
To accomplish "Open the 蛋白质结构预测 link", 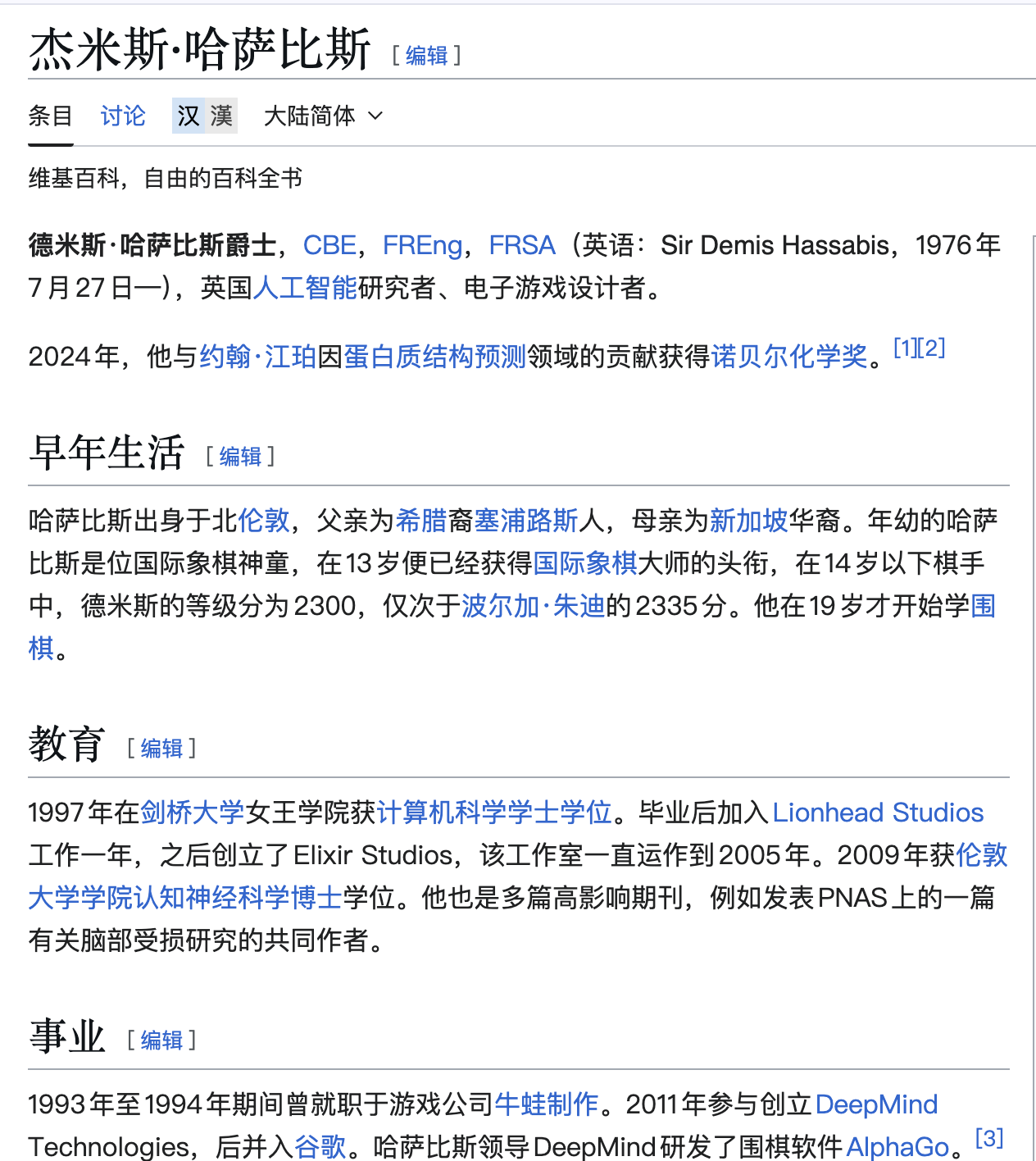I will coord(434,357).
